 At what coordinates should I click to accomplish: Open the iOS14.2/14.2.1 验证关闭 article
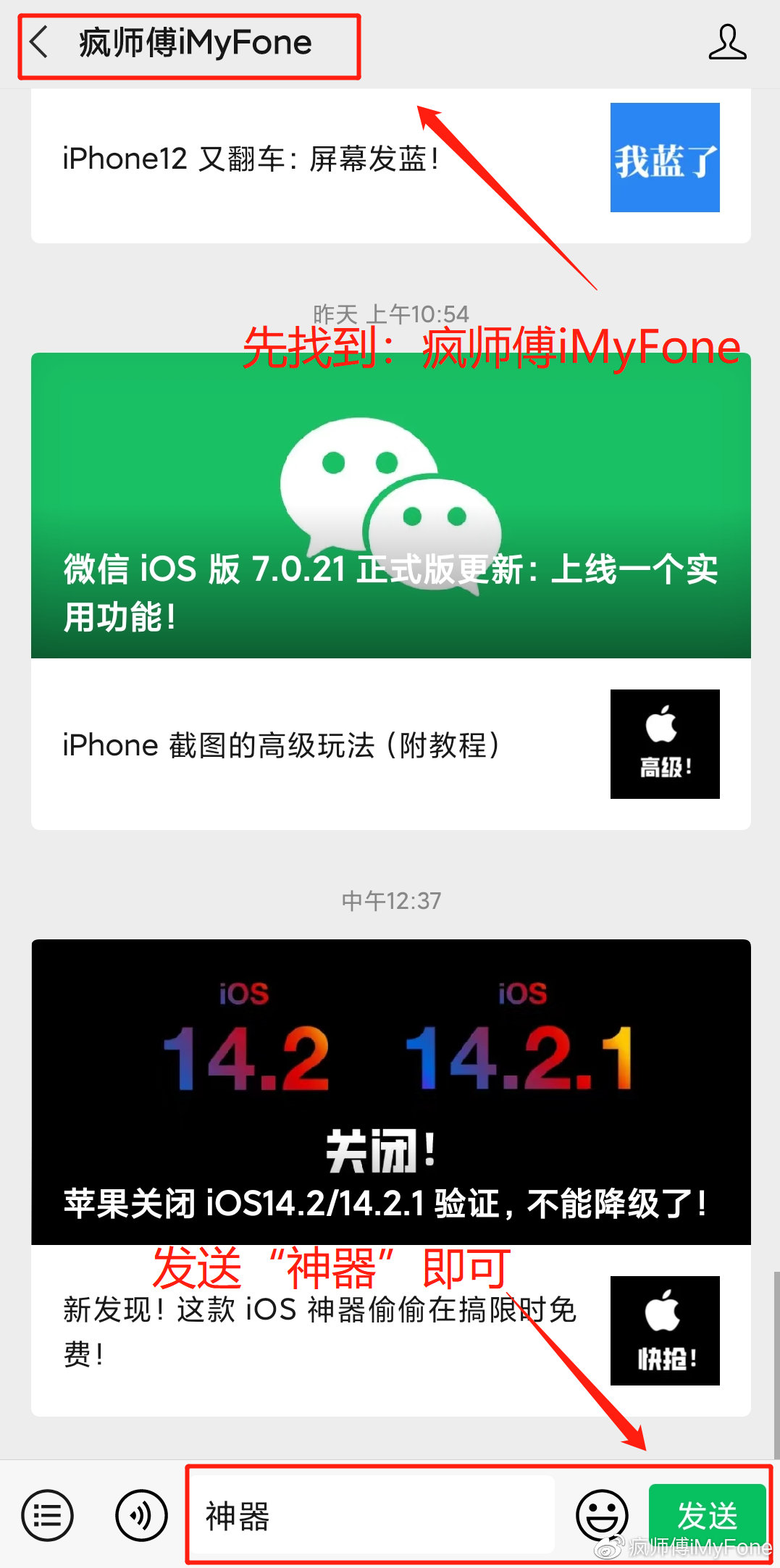390,1092
